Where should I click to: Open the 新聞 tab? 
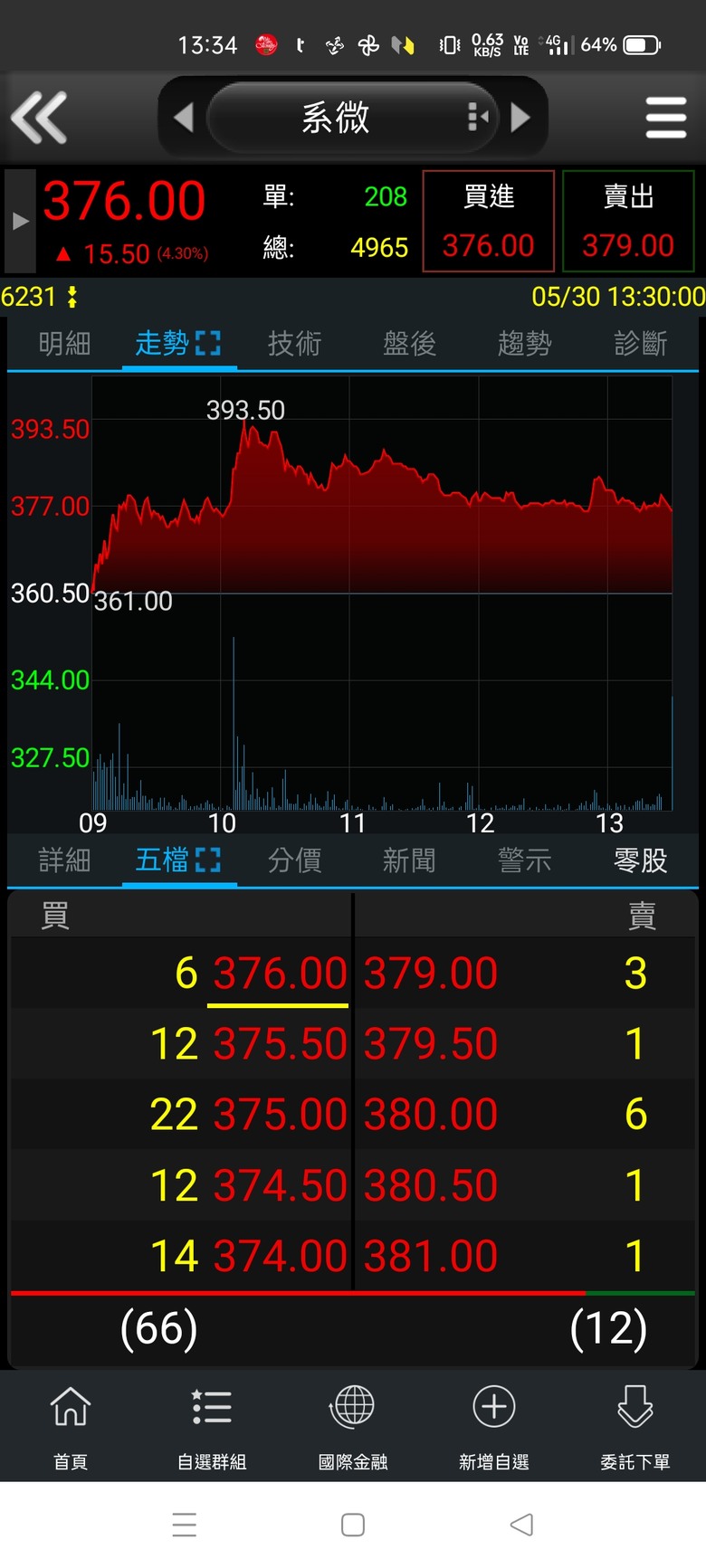click(409, 860)
